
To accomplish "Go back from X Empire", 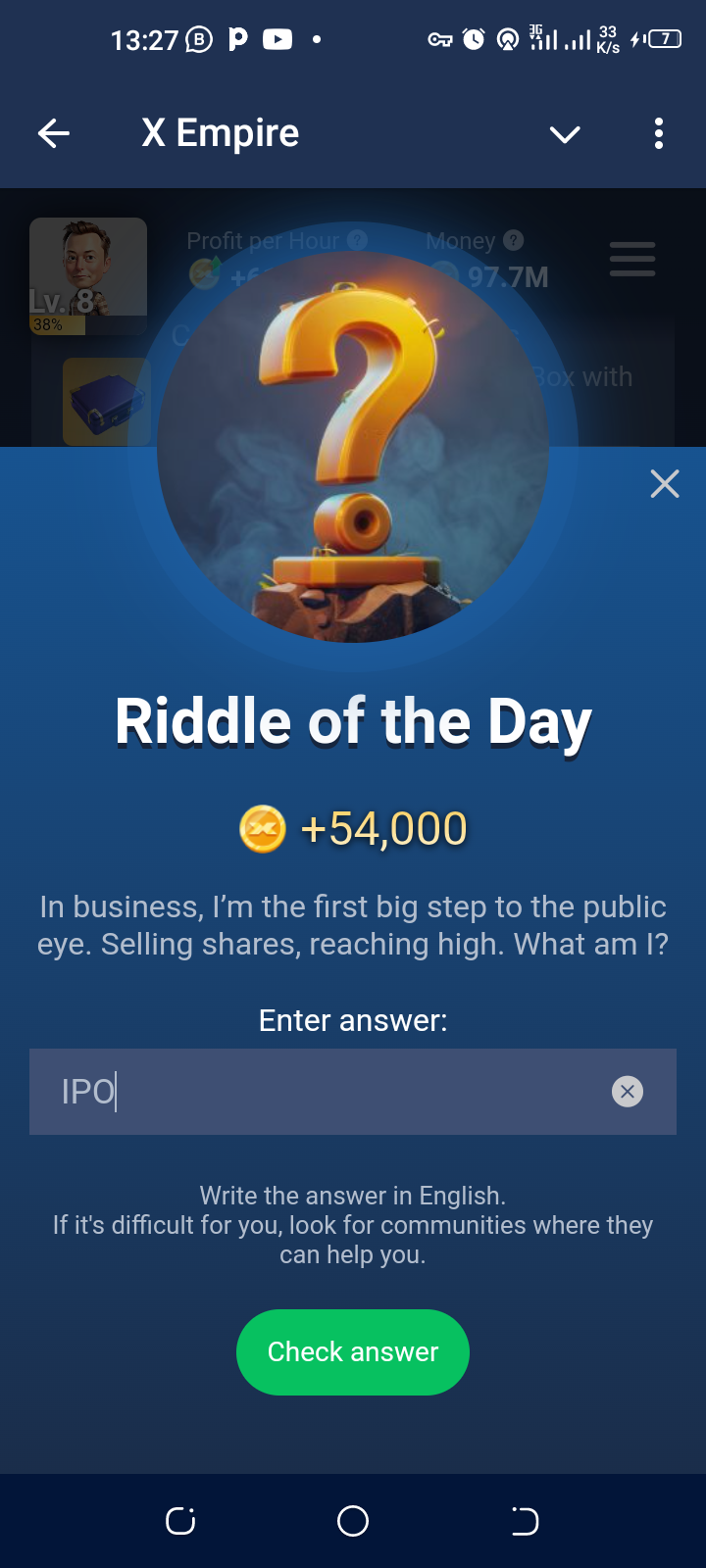I will 54,133.
